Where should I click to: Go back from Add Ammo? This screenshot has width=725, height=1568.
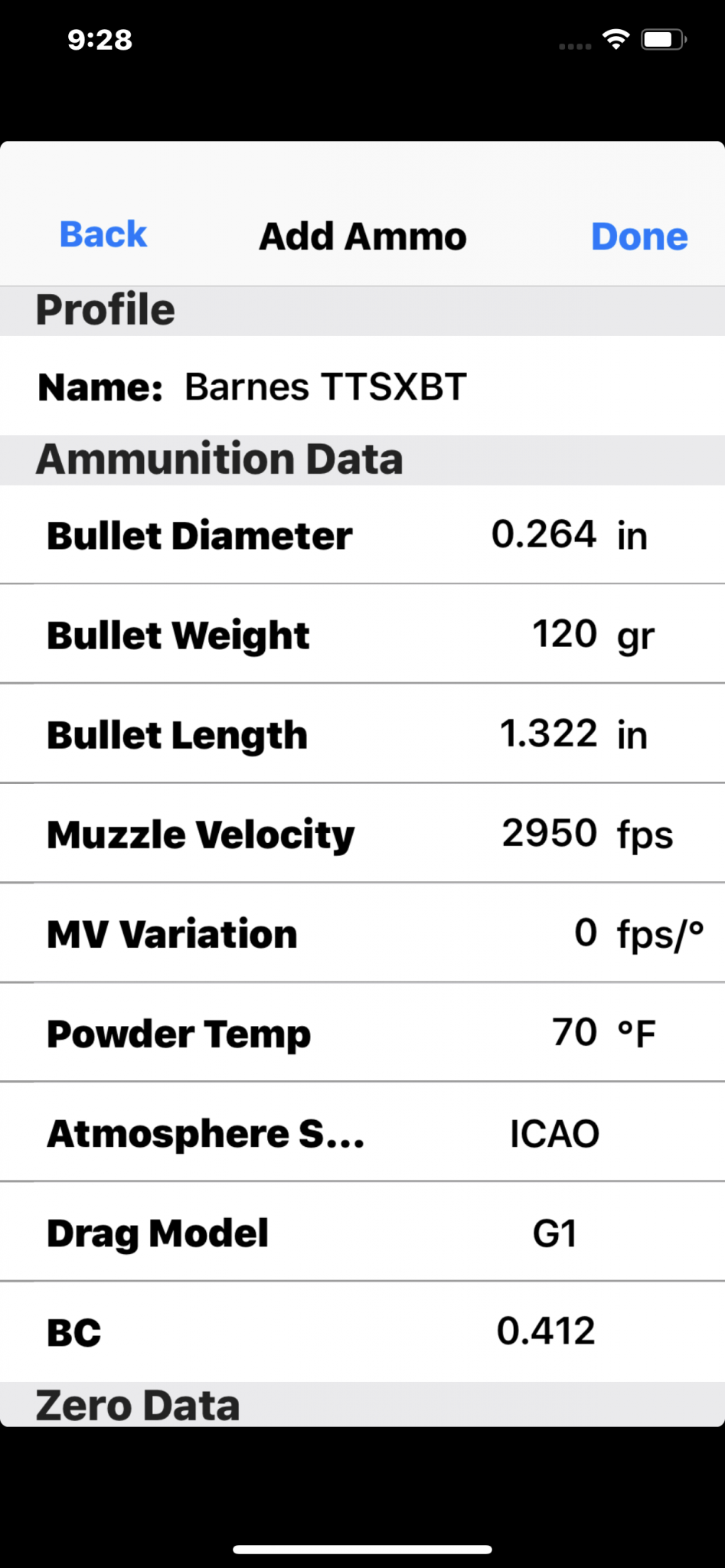coord(103,235)
